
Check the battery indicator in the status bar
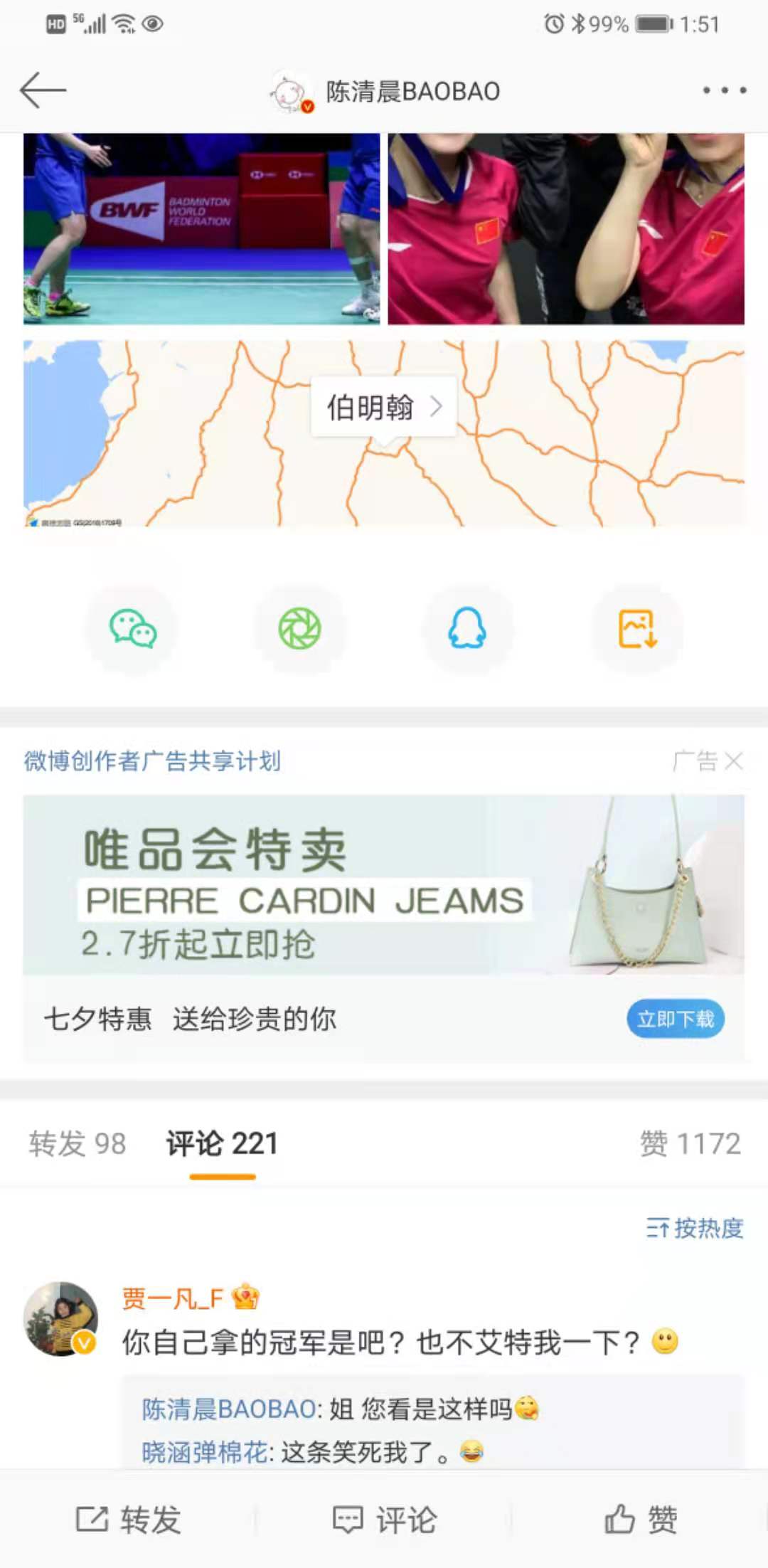[651, 24]
